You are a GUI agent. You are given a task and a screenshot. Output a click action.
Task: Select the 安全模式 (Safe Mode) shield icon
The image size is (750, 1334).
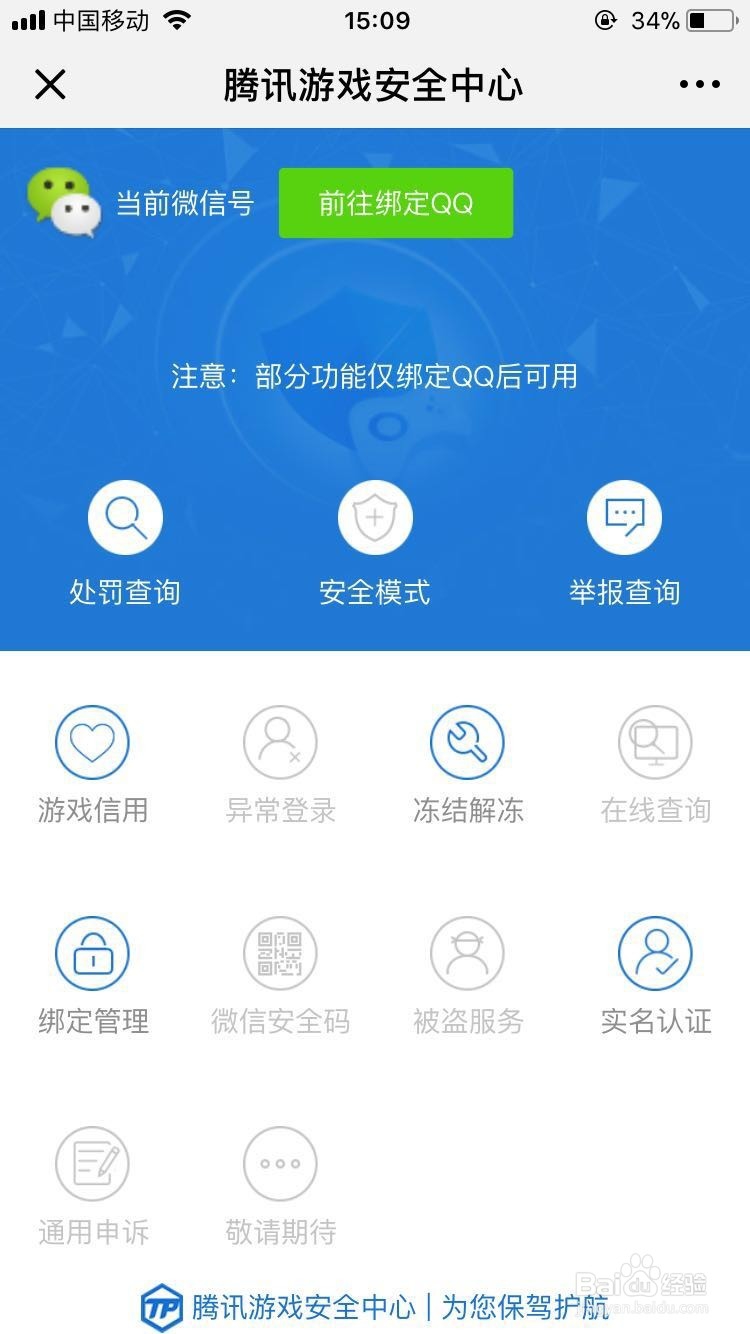[375, 516]
